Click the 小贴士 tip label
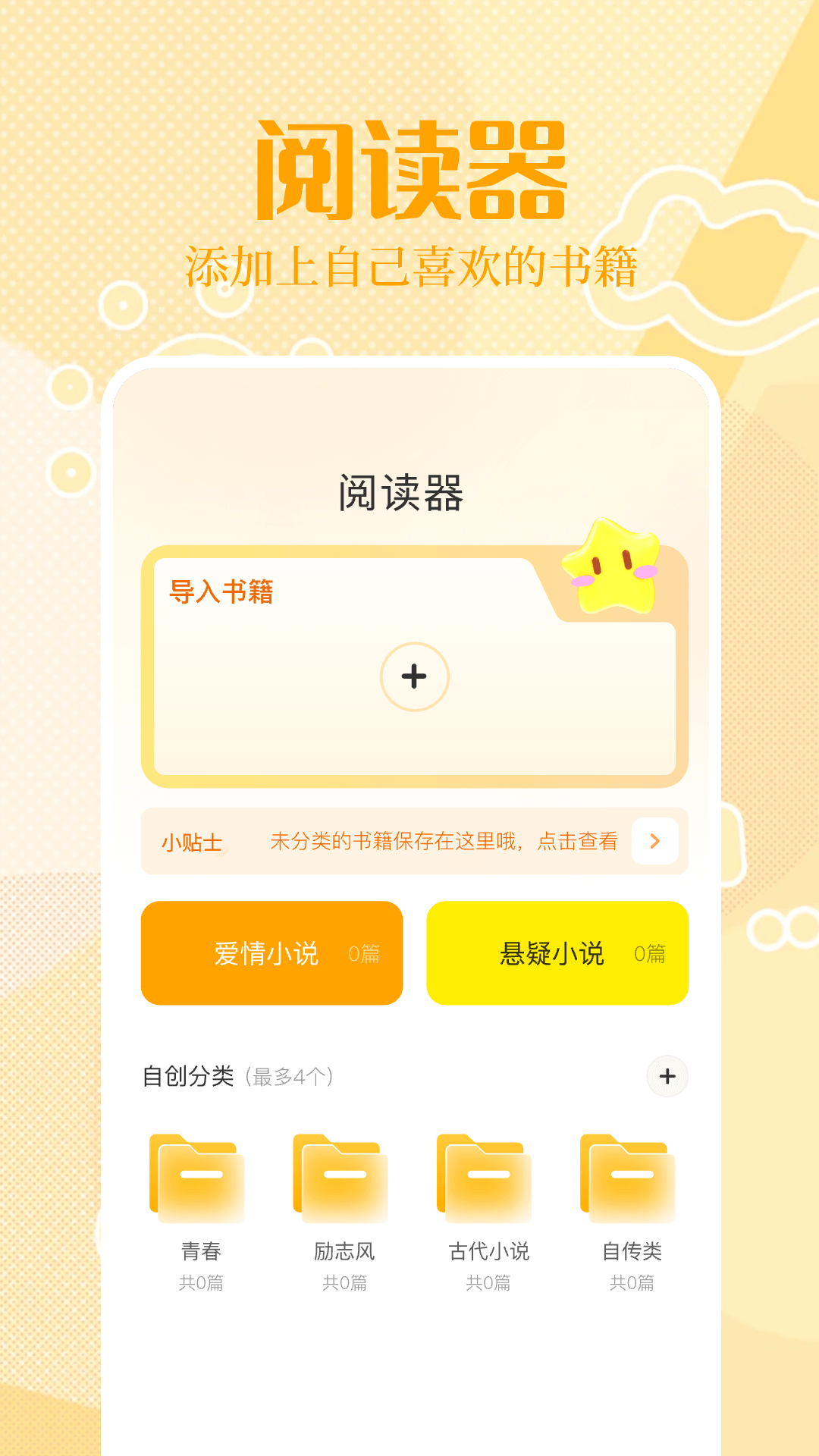The image size is (819, 1456). point(190,842)
